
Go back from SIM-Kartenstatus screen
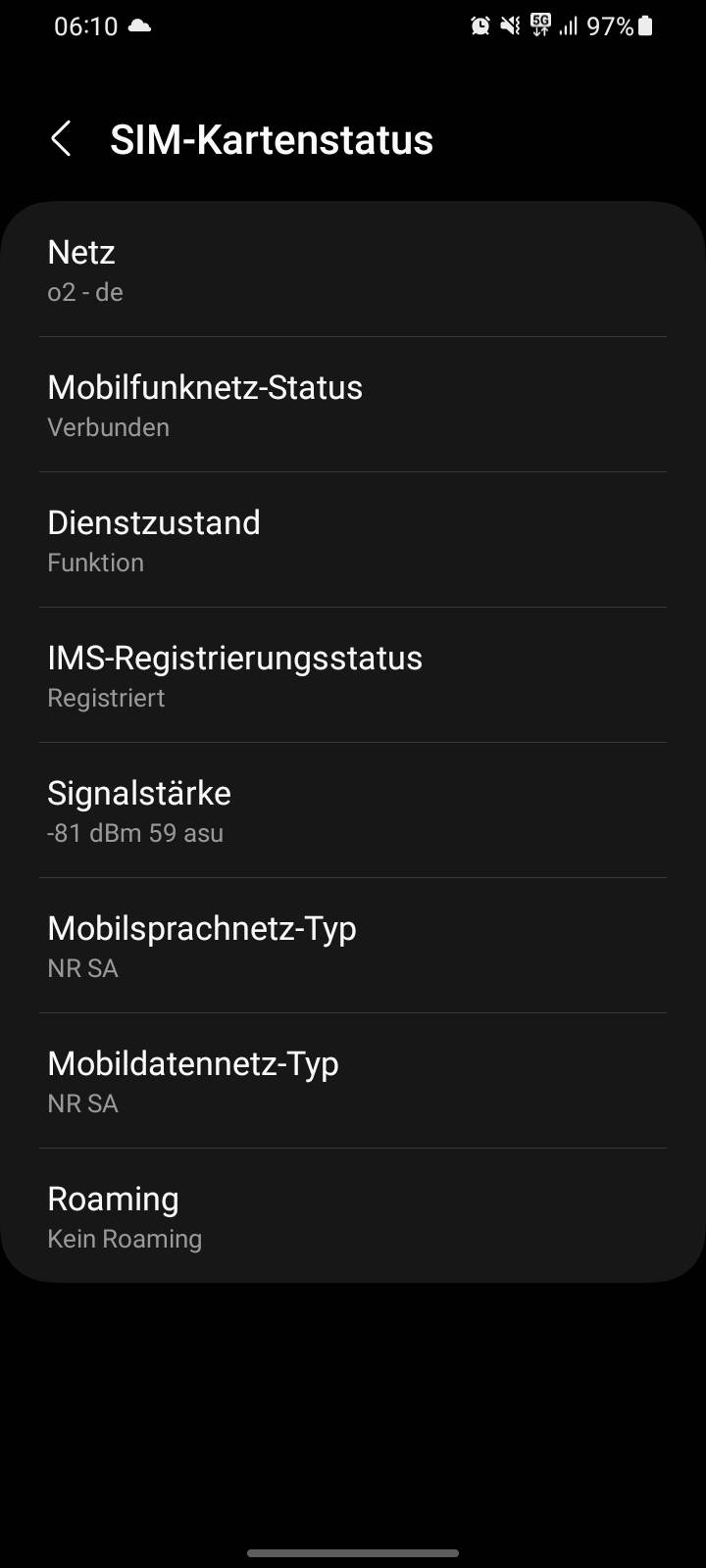(x=61, y=139)
